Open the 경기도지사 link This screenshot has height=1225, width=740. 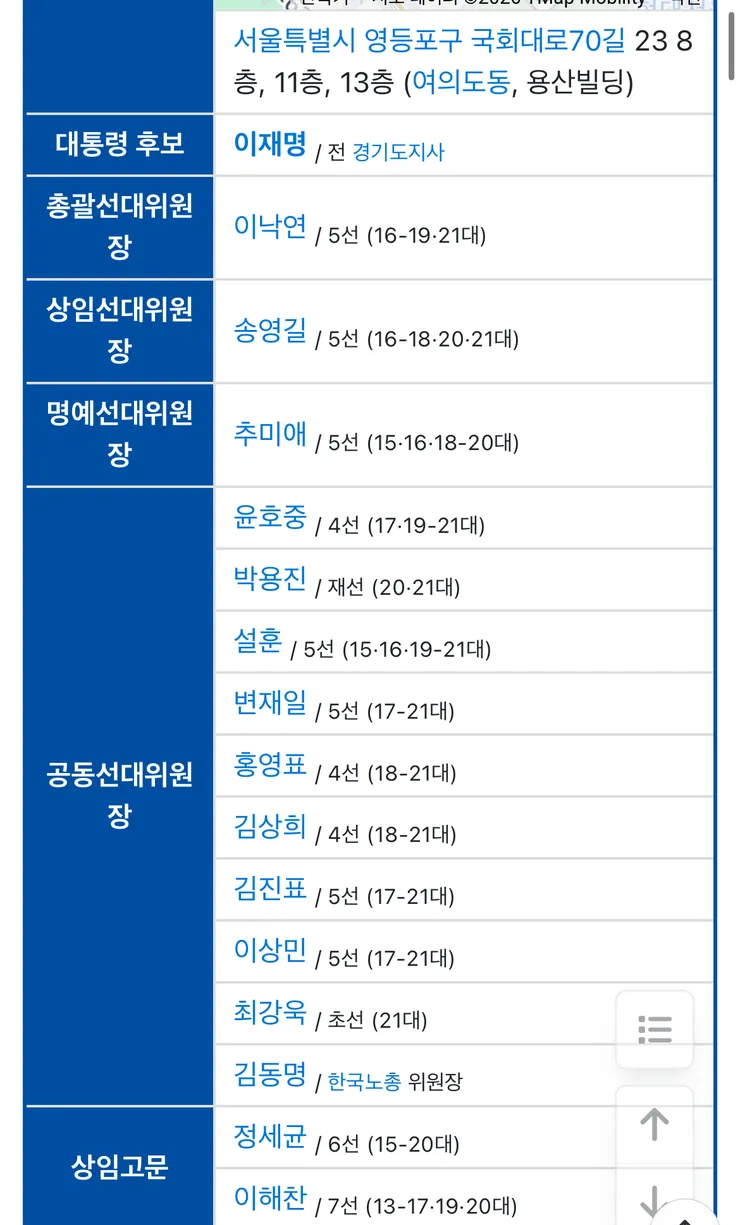click(x=398, y=152)
